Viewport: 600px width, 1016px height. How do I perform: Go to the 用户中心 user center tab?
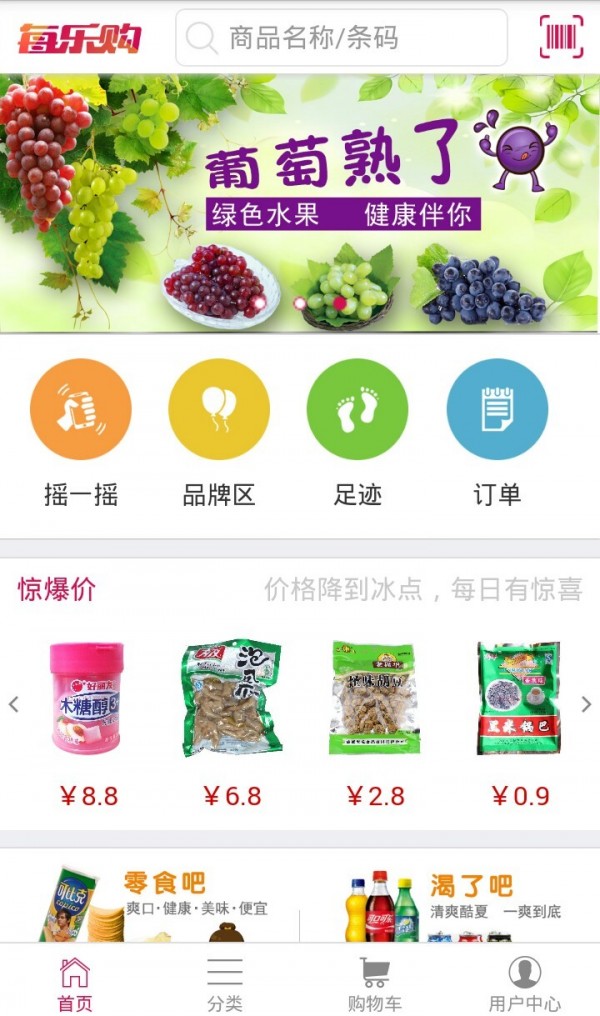[x=524, y=982]
